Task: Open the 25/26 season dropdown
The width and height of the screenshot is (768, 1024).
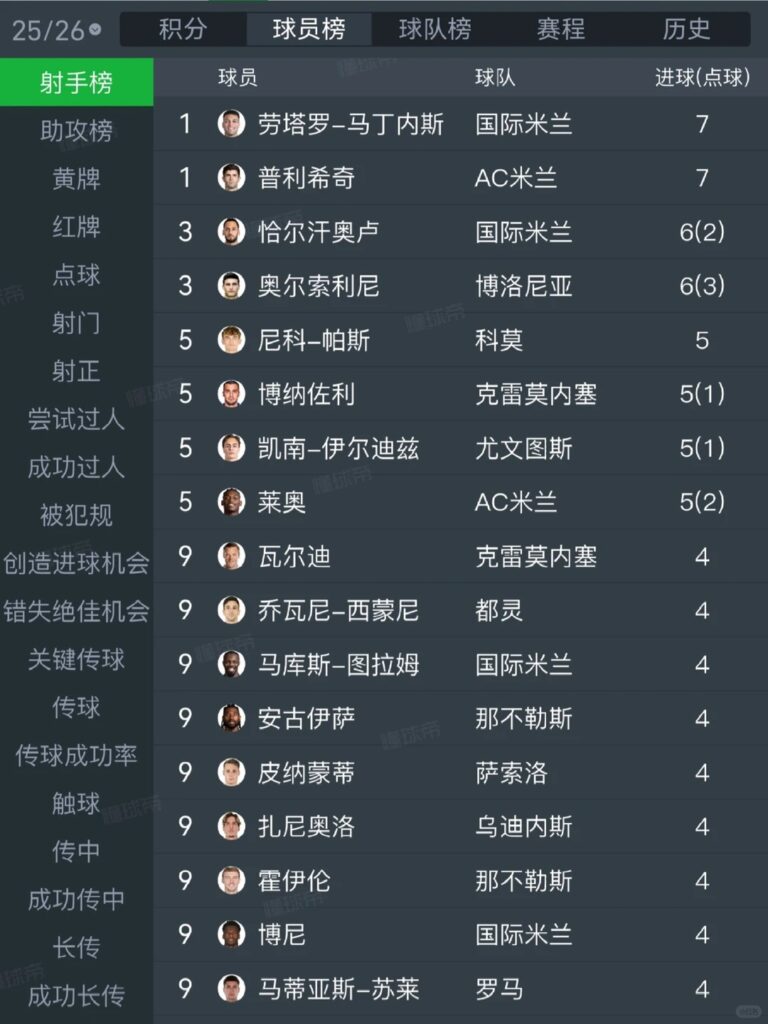Action: [57, 30]
